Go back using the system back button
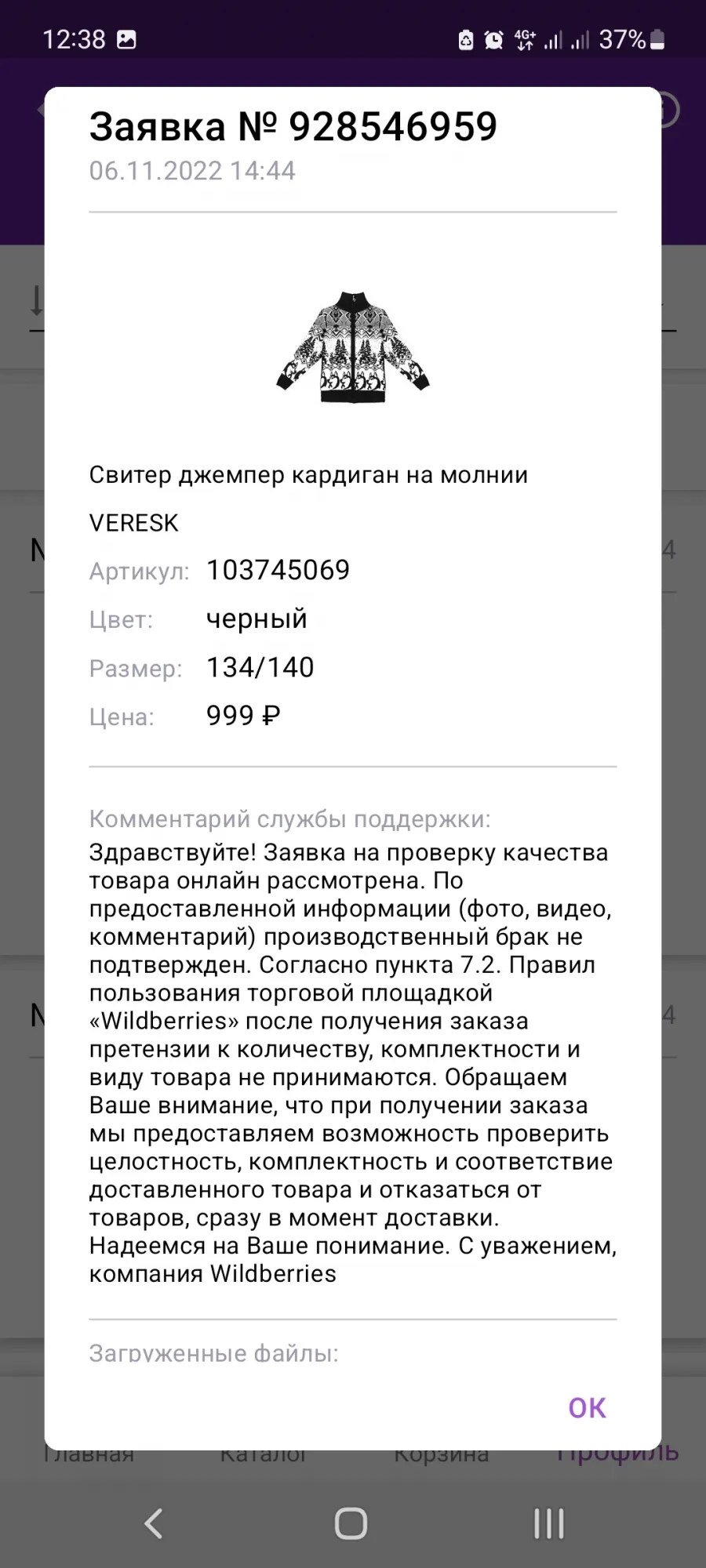Viewport: 706px width, 1568px height. [154, 1523]
